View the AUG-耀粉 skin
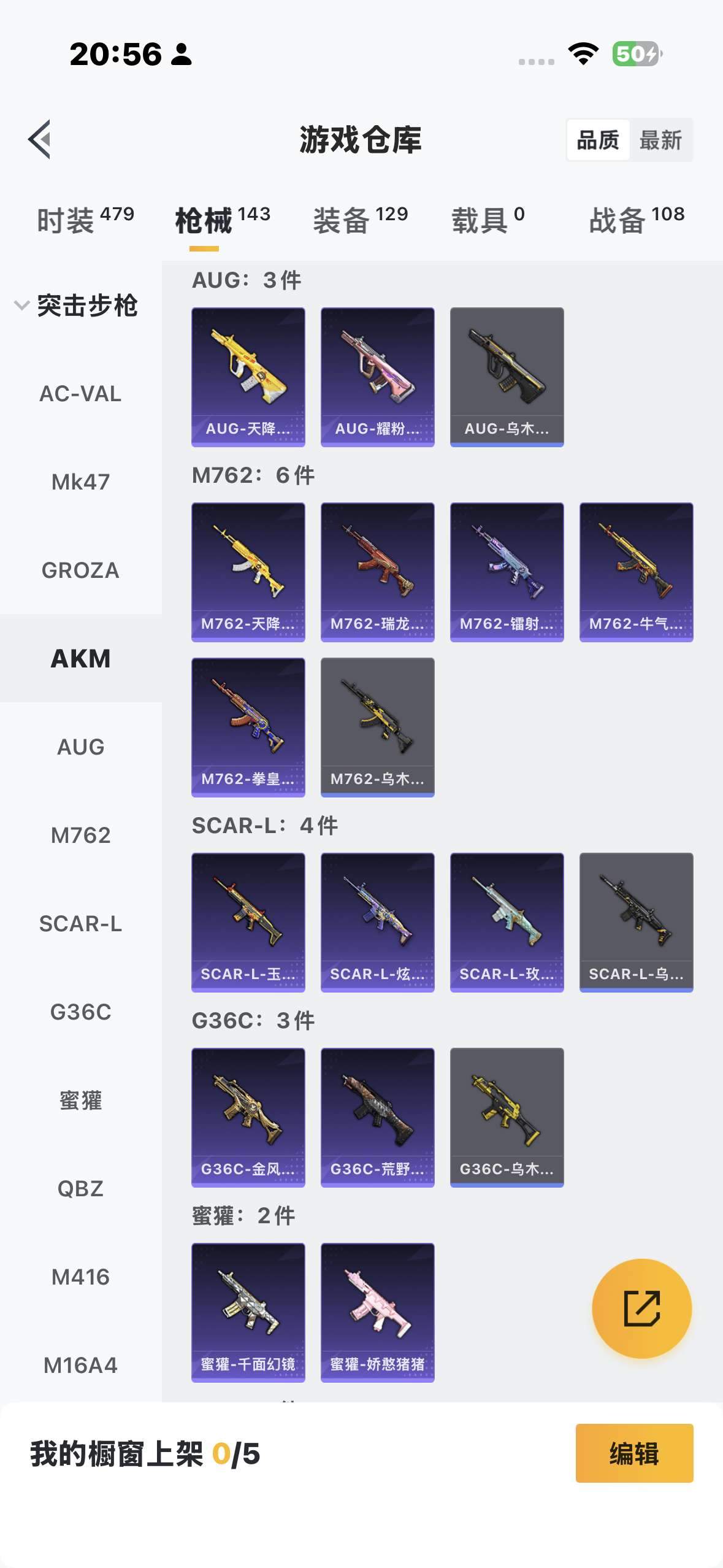Screen dimensions: 723x1568 coord(378,377)
